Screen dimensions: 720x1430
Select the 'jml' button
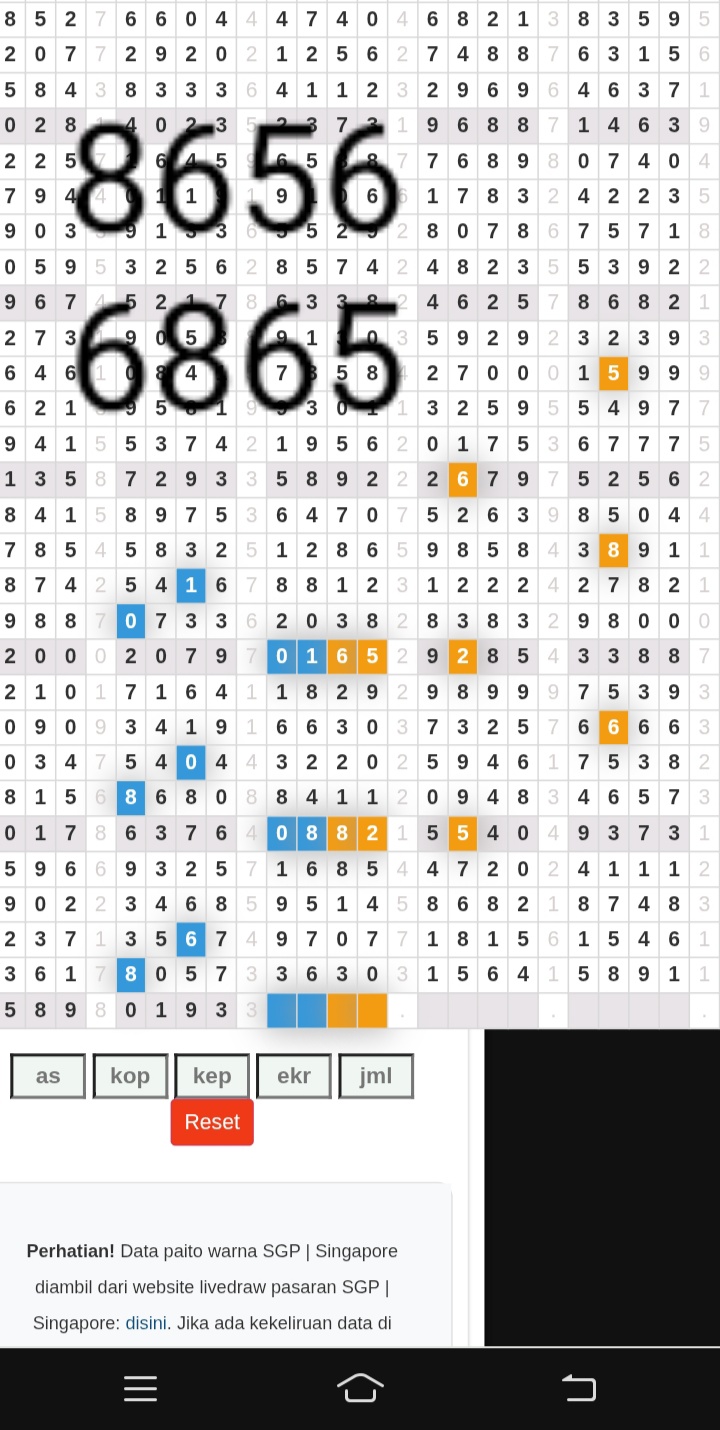[376, 1076]
